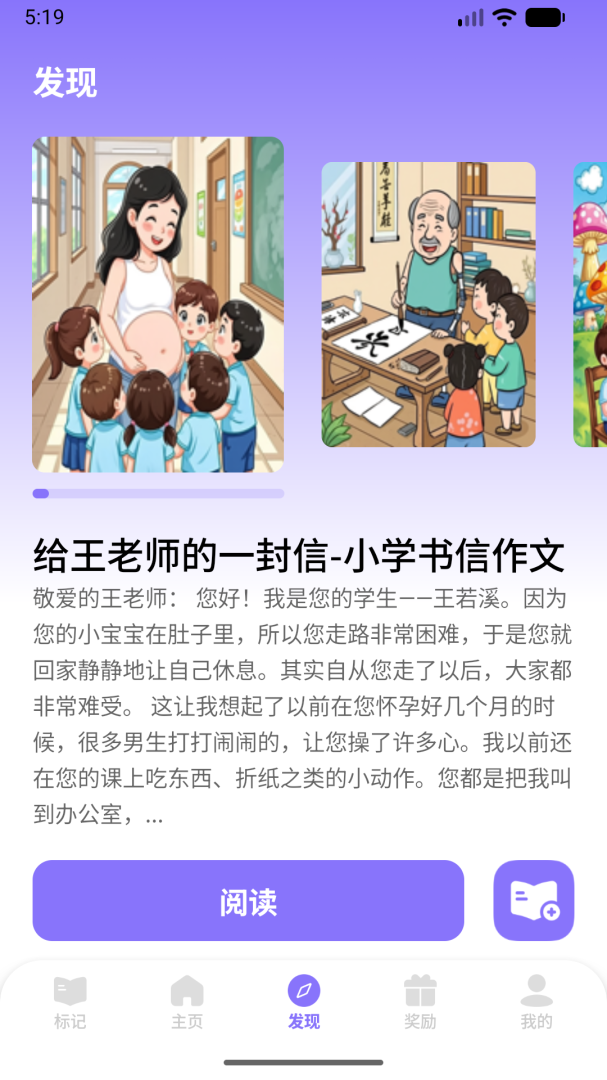Image resolution: width=607 pixels, height=1080 pixels.
Task: Open the pregnant teacher story card
Action: [x=158, y=304]
